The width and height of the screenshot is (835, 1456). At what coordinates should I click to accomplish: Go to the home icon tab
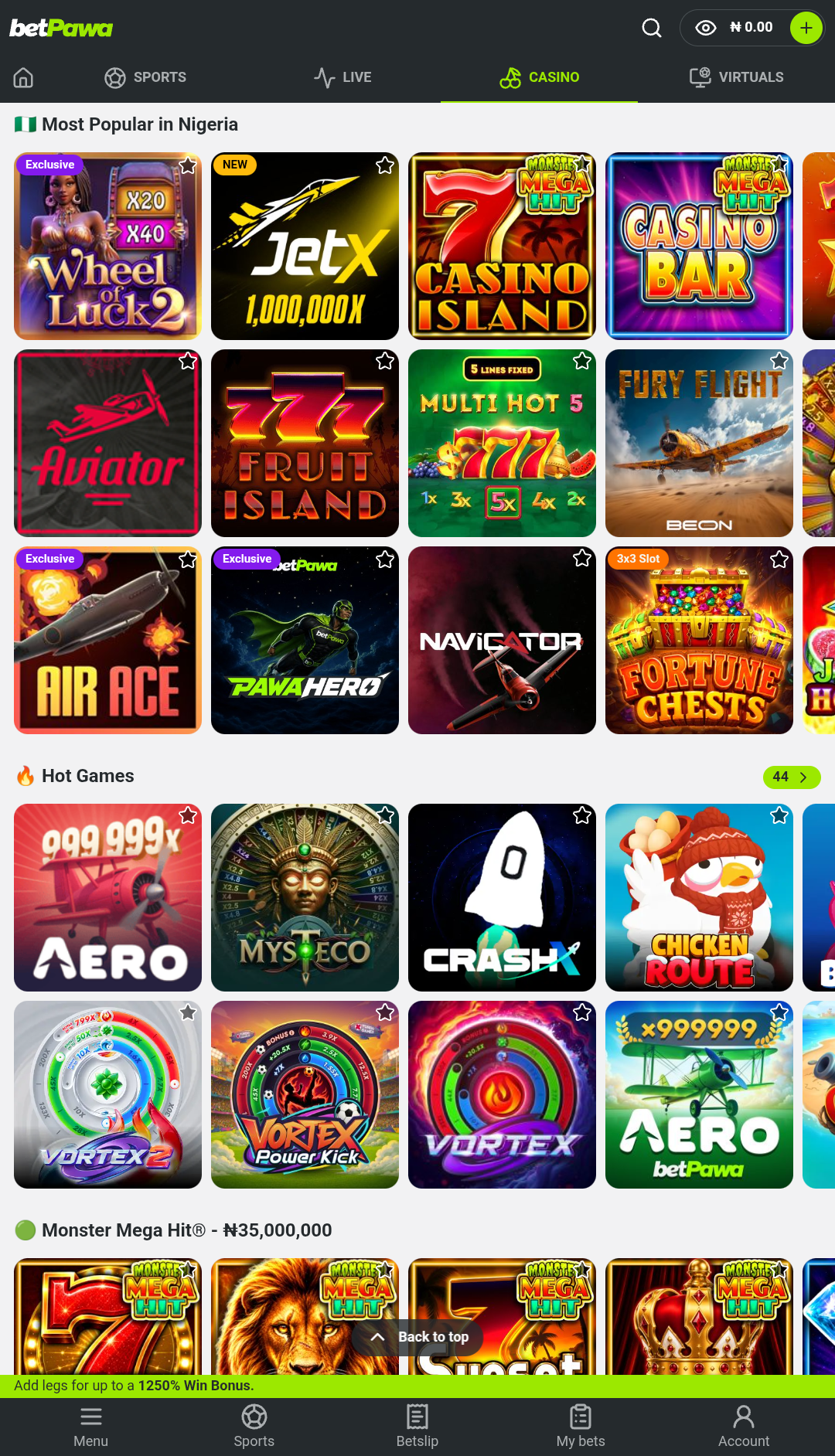pyautogui.click(x=23, y=77)
